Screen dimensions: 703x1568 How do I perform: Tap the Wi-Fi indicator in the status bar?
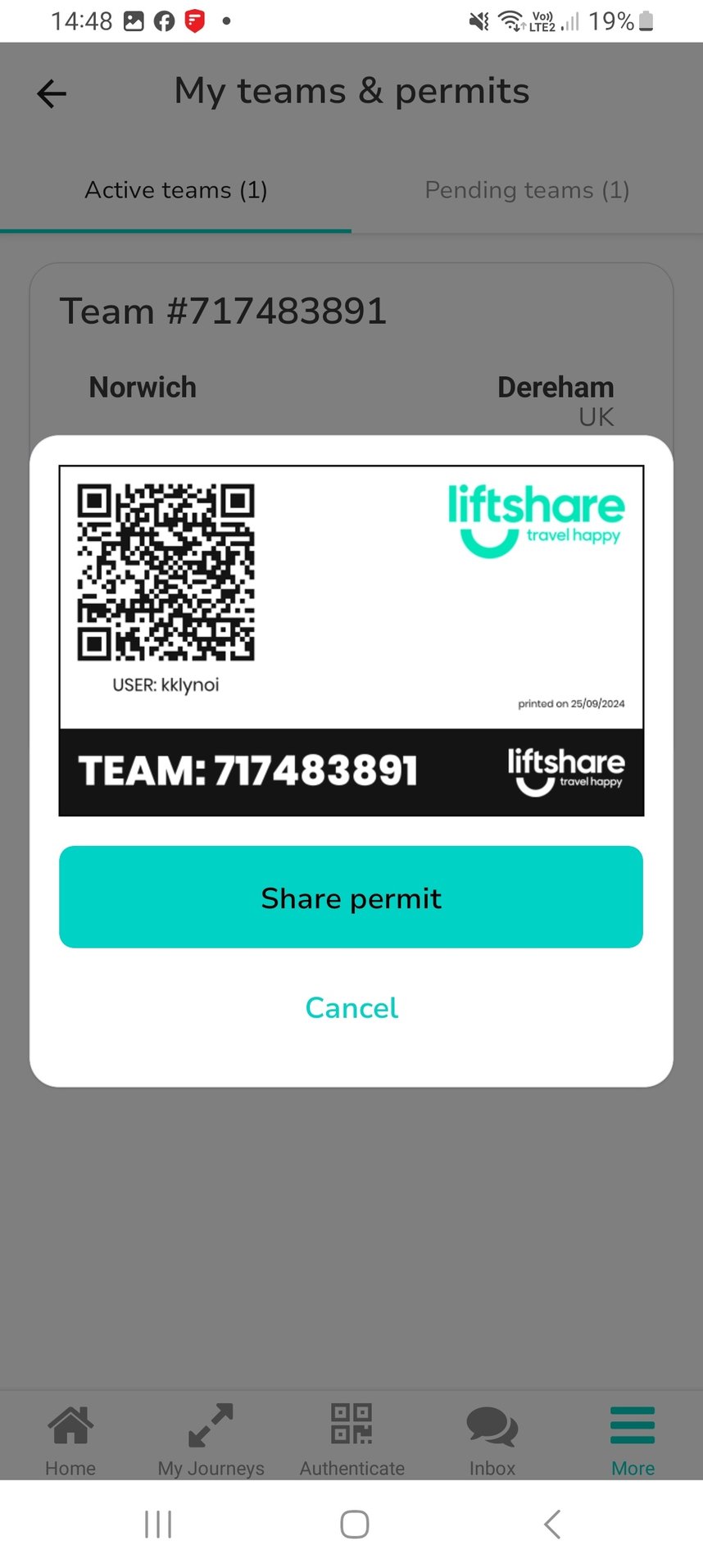point(515,20)
